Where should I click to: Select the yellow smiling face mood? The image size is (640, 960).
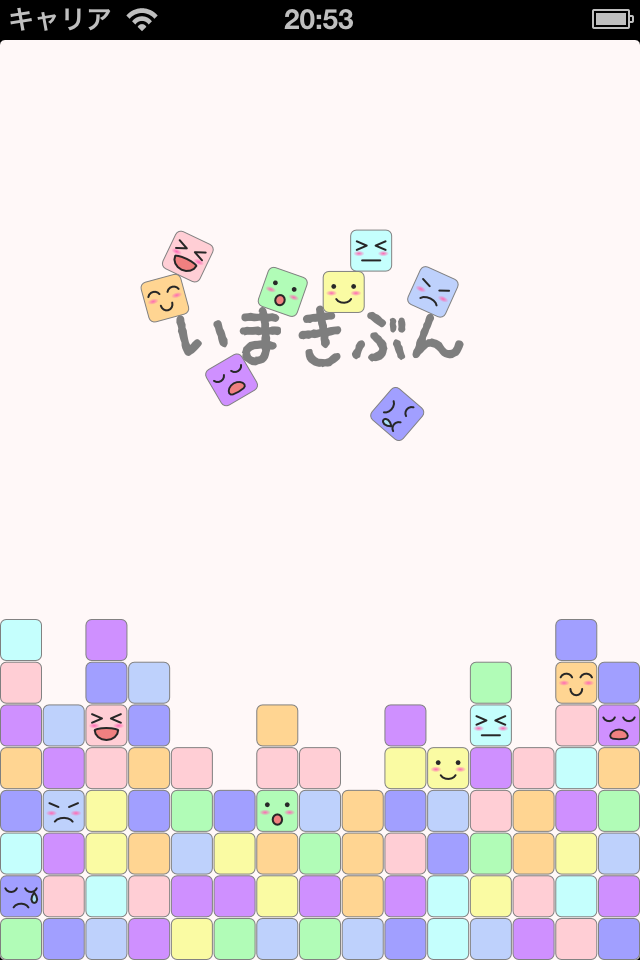coord(343,292)
